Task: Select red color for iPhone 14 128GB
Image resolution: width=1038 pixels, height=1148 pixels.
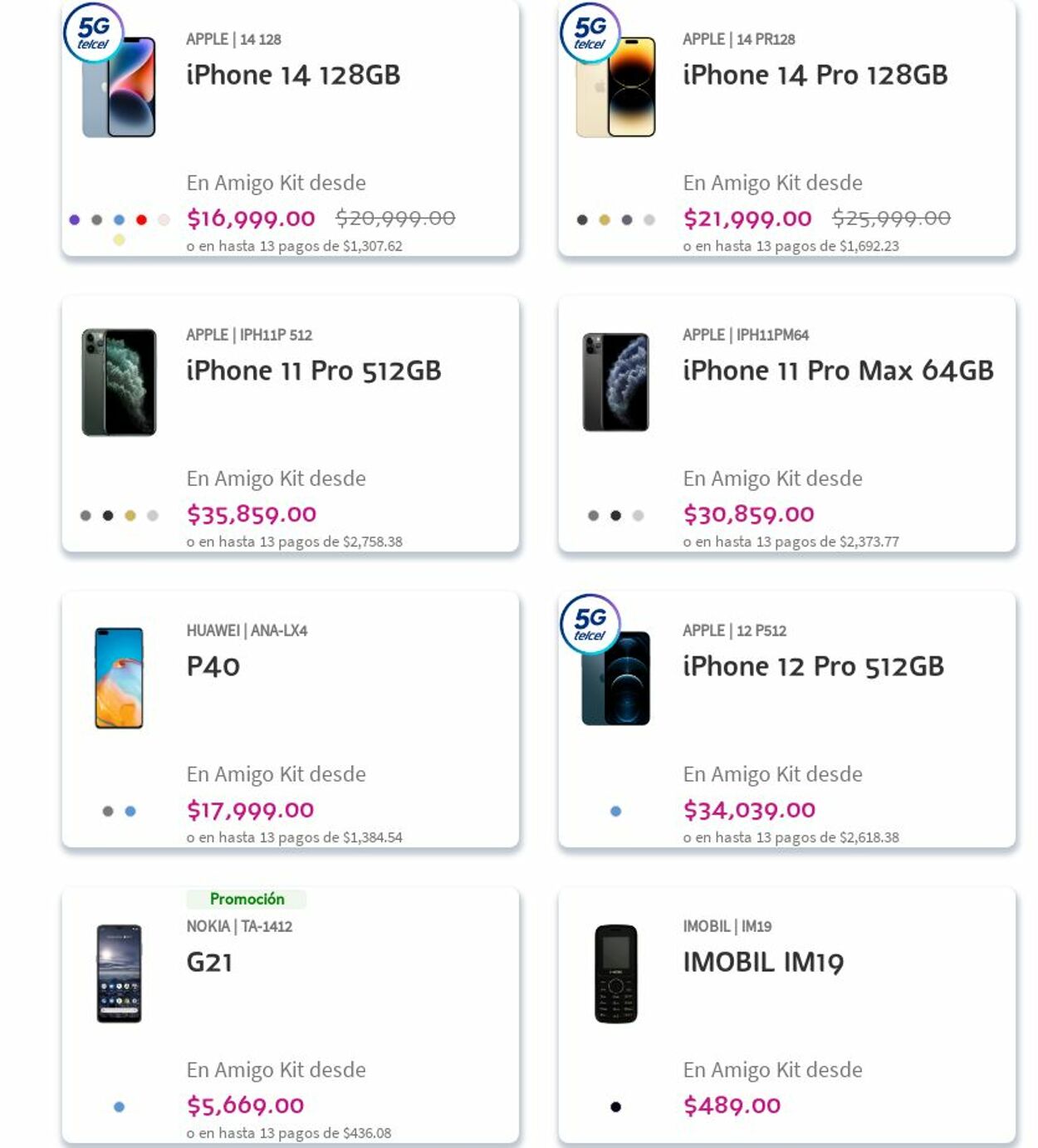Action: [x=141, y=220]
